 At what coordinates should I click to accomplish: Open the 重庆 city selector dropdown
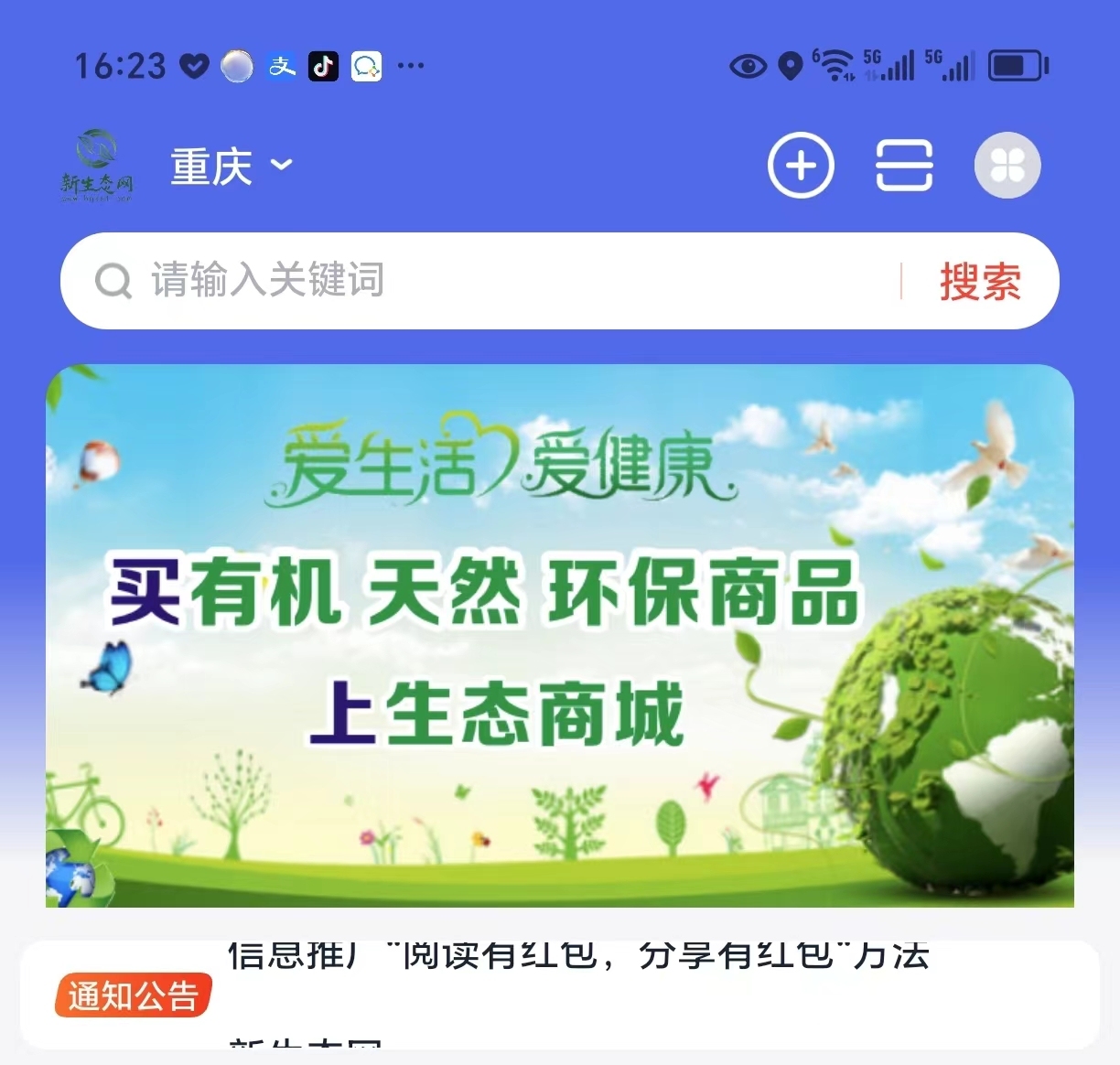click(231, 167)
